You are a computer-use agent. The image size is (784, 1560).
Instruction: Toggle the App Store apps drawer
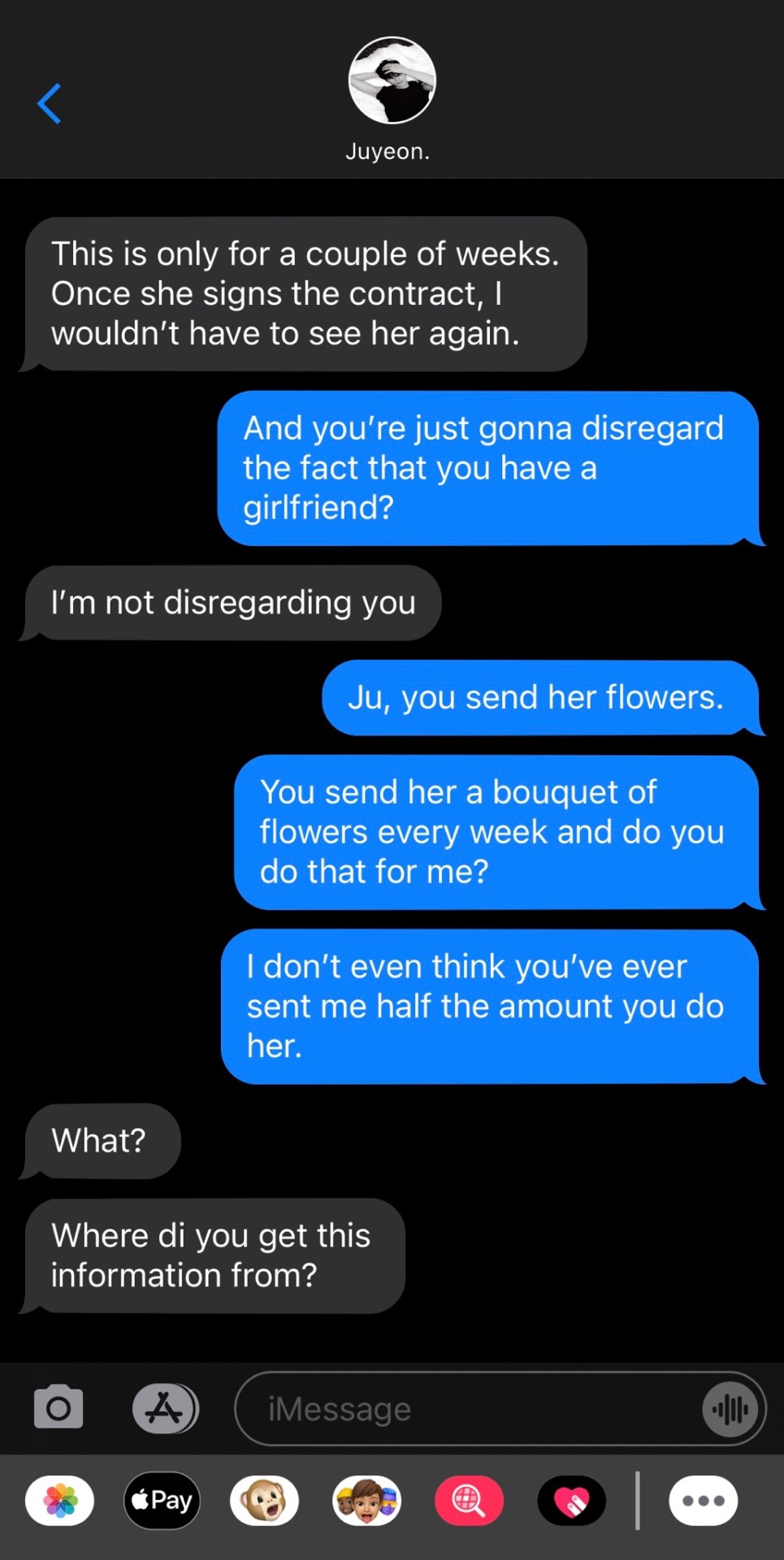pos(165,1408)
